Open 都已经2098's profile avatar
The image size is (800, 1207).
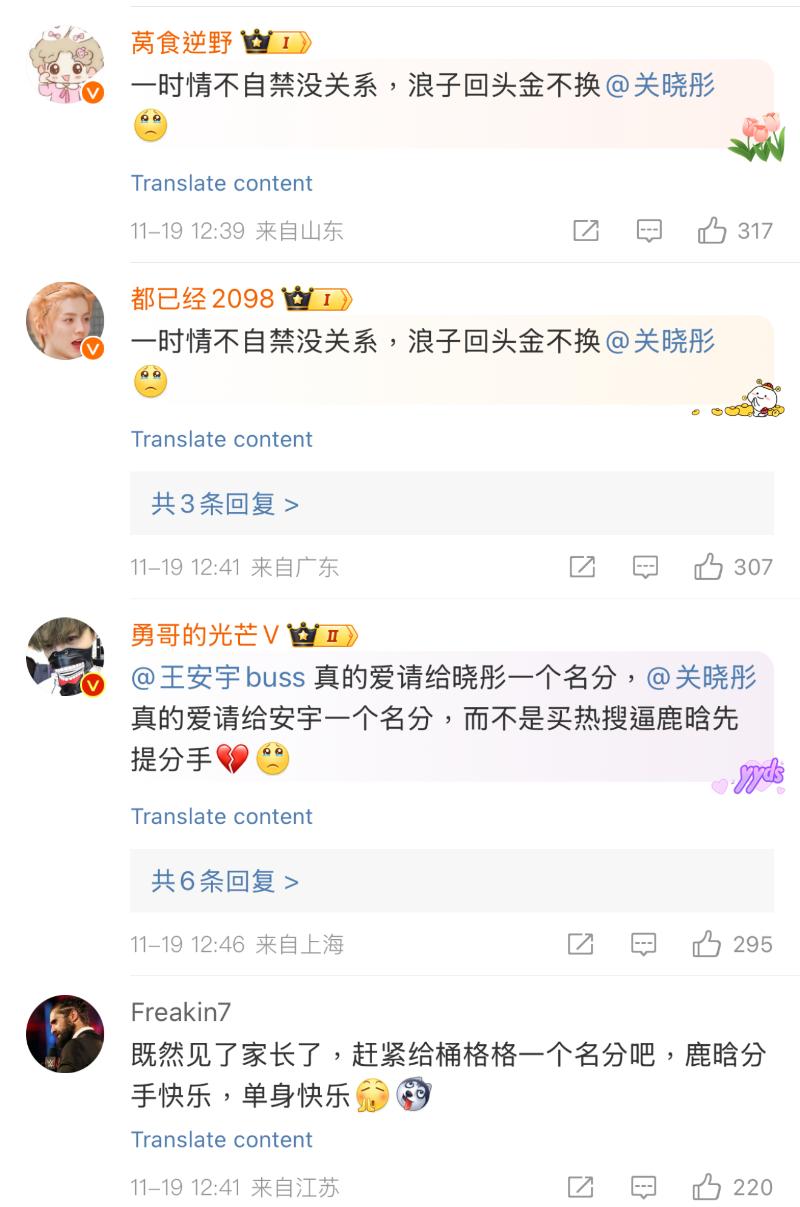pyautogui.click(x=65, y=320)
